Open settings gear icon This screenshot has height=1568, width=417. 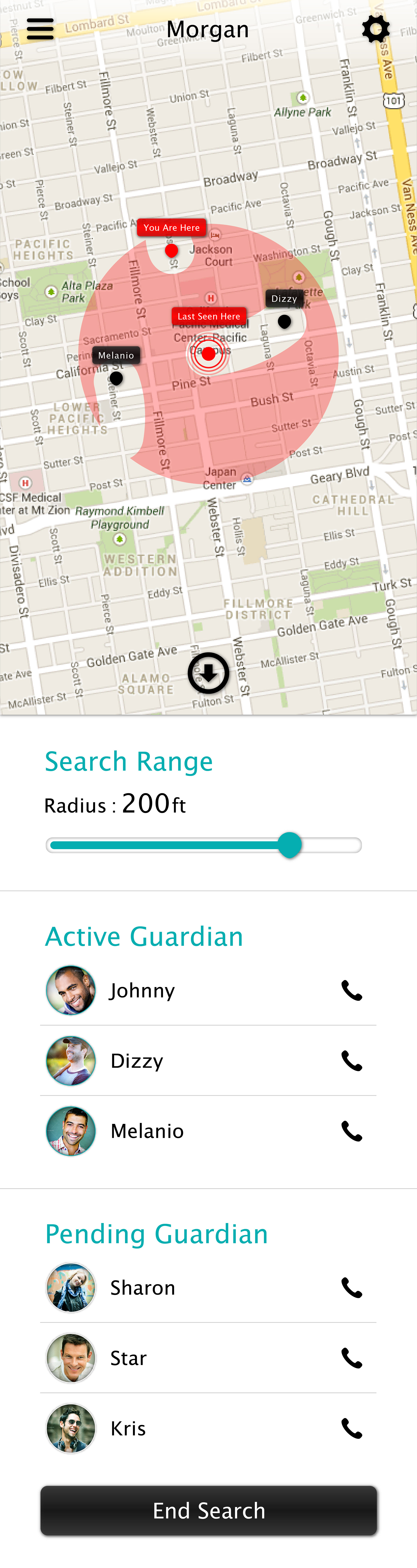[376, 29]
